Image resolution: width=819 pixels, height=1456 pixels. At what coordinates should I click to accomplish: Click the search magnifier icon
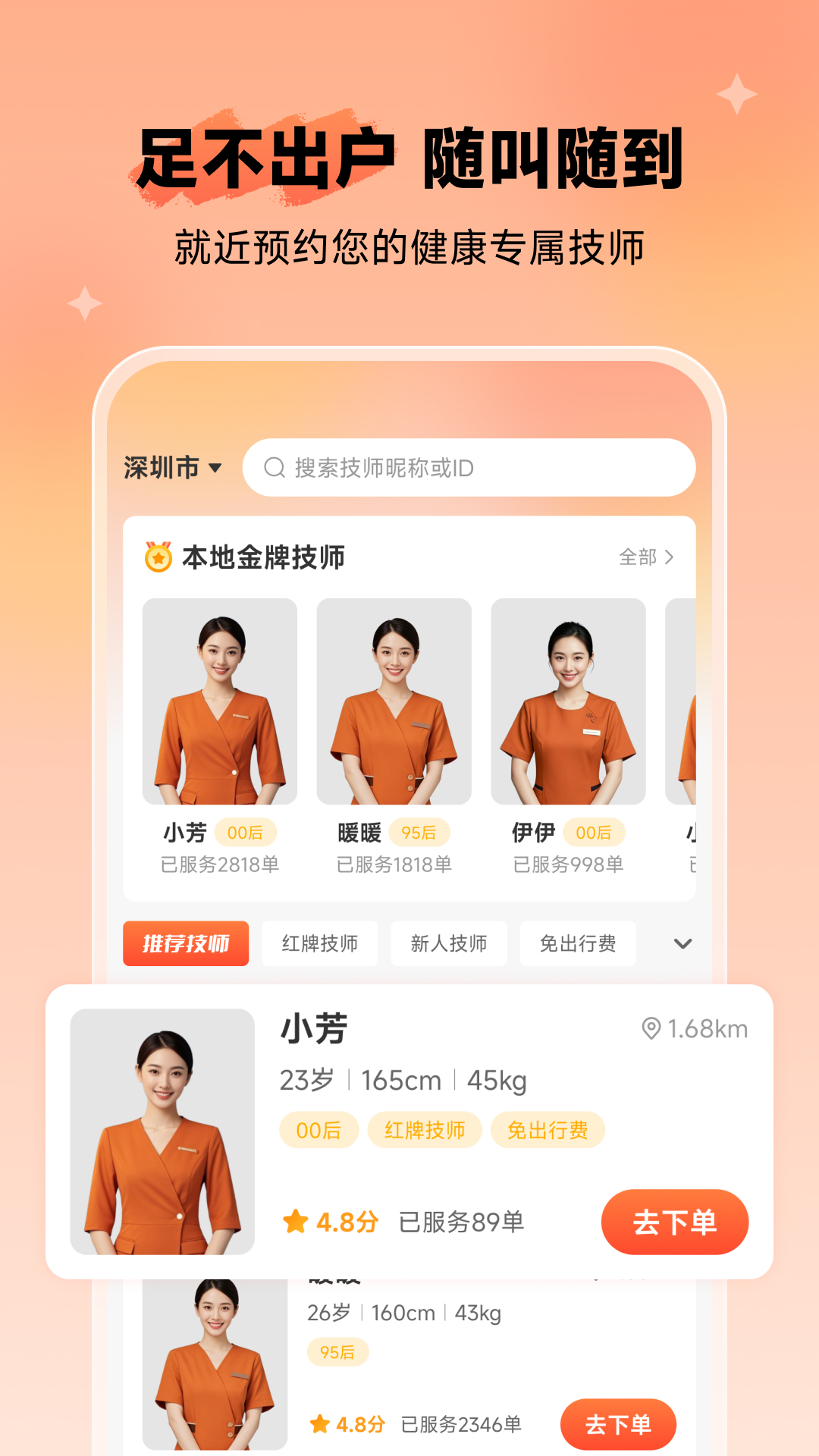272,468
